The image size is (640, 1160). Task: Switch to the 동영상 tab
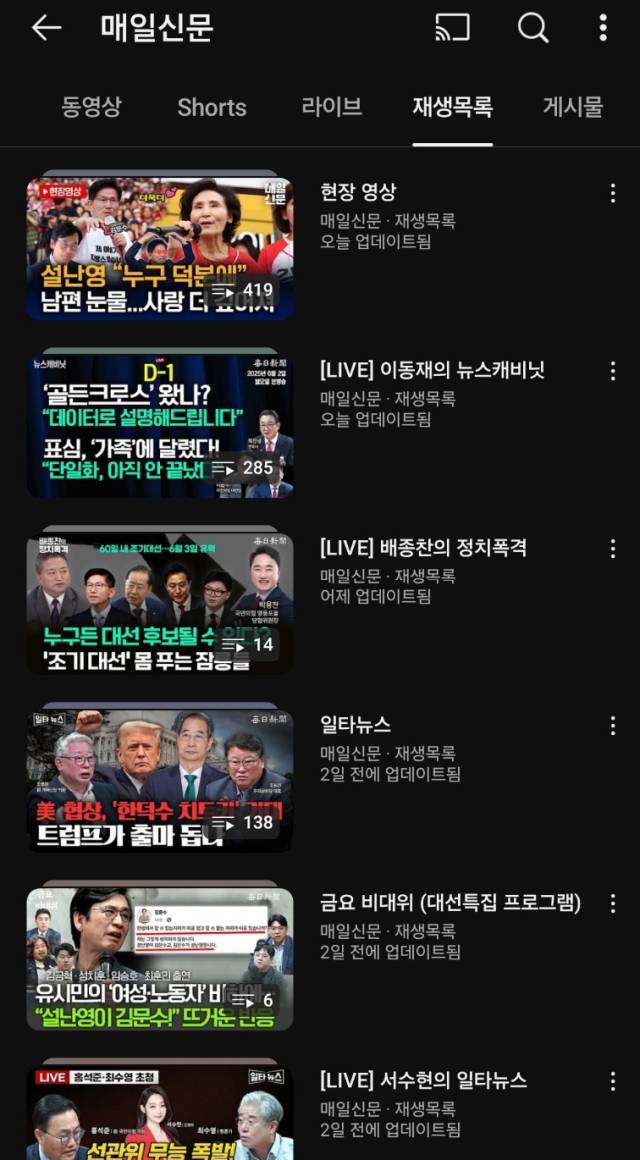click(x=91, y=108)
